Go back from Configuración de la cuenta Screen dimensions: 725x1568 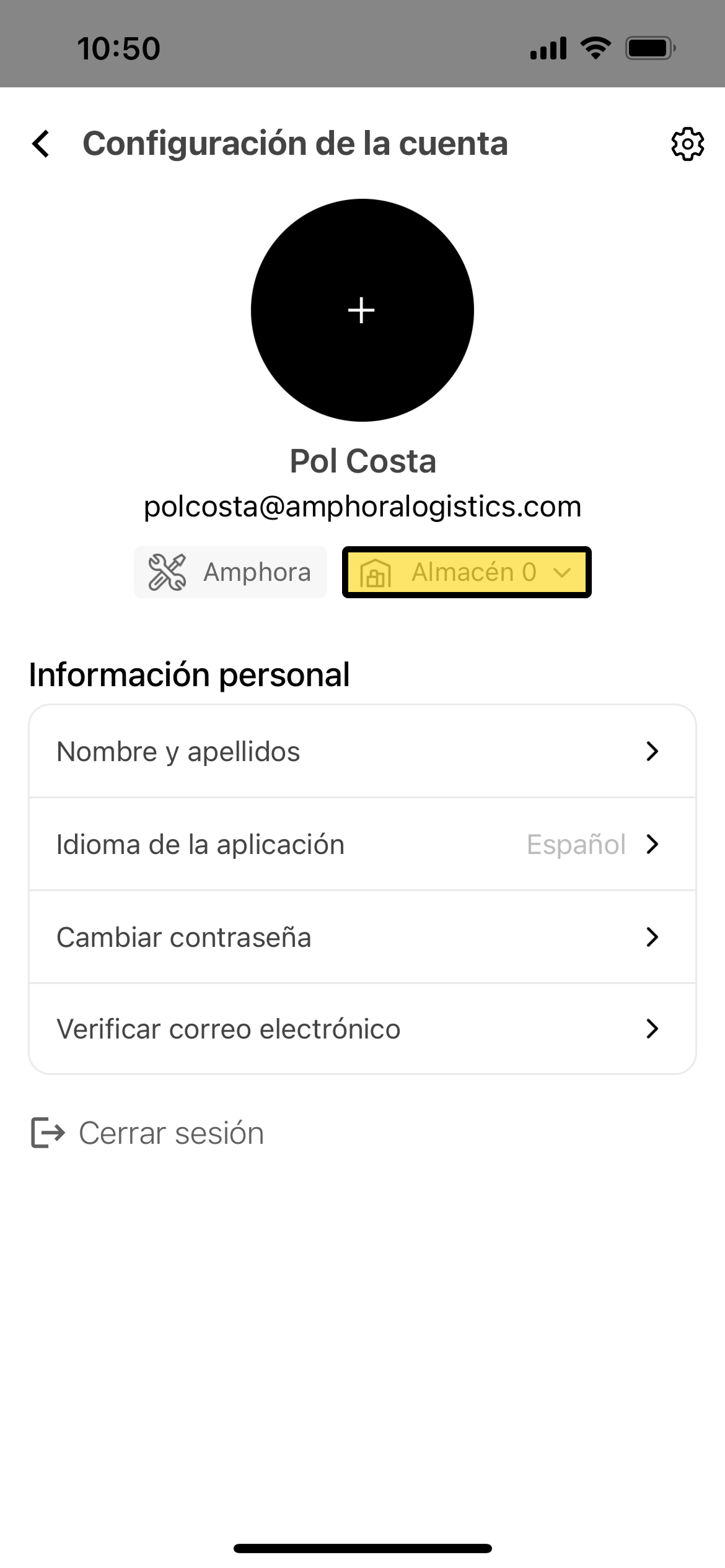tap(41, 144)
